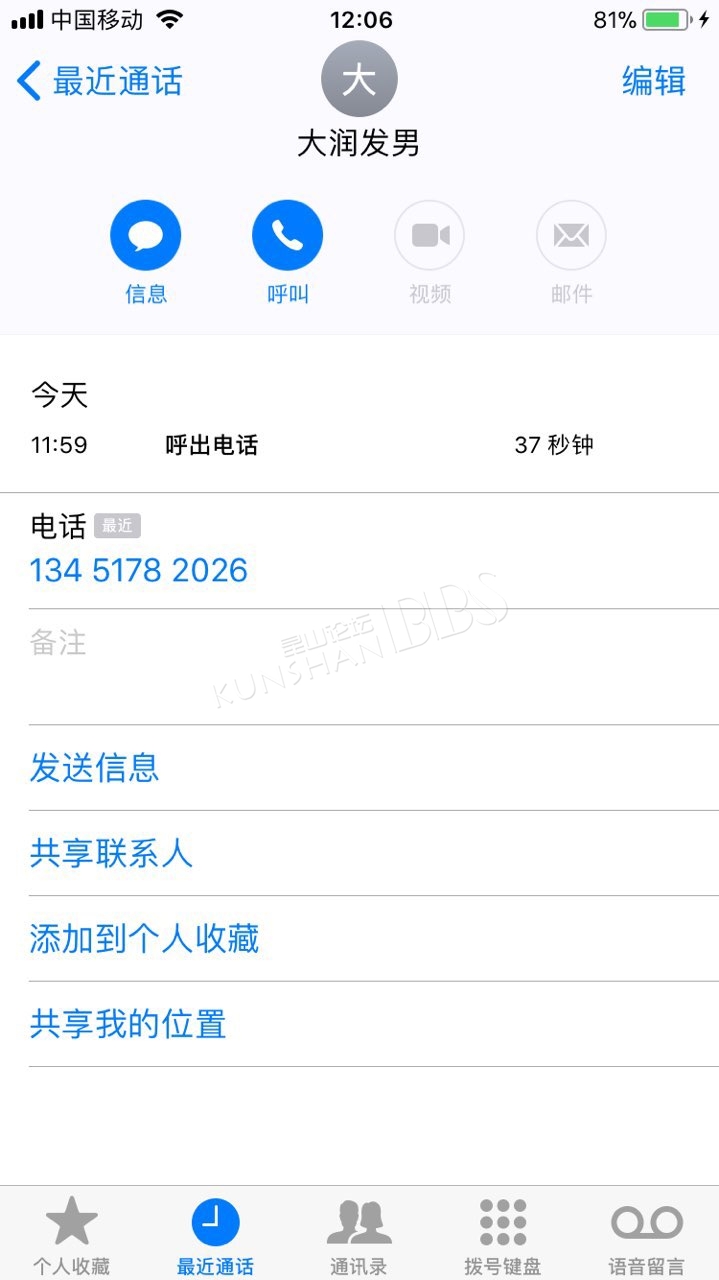Switch to the 最近通话 tab
The height and width of the screenshot is (1280, 719).
(215, 1236)
